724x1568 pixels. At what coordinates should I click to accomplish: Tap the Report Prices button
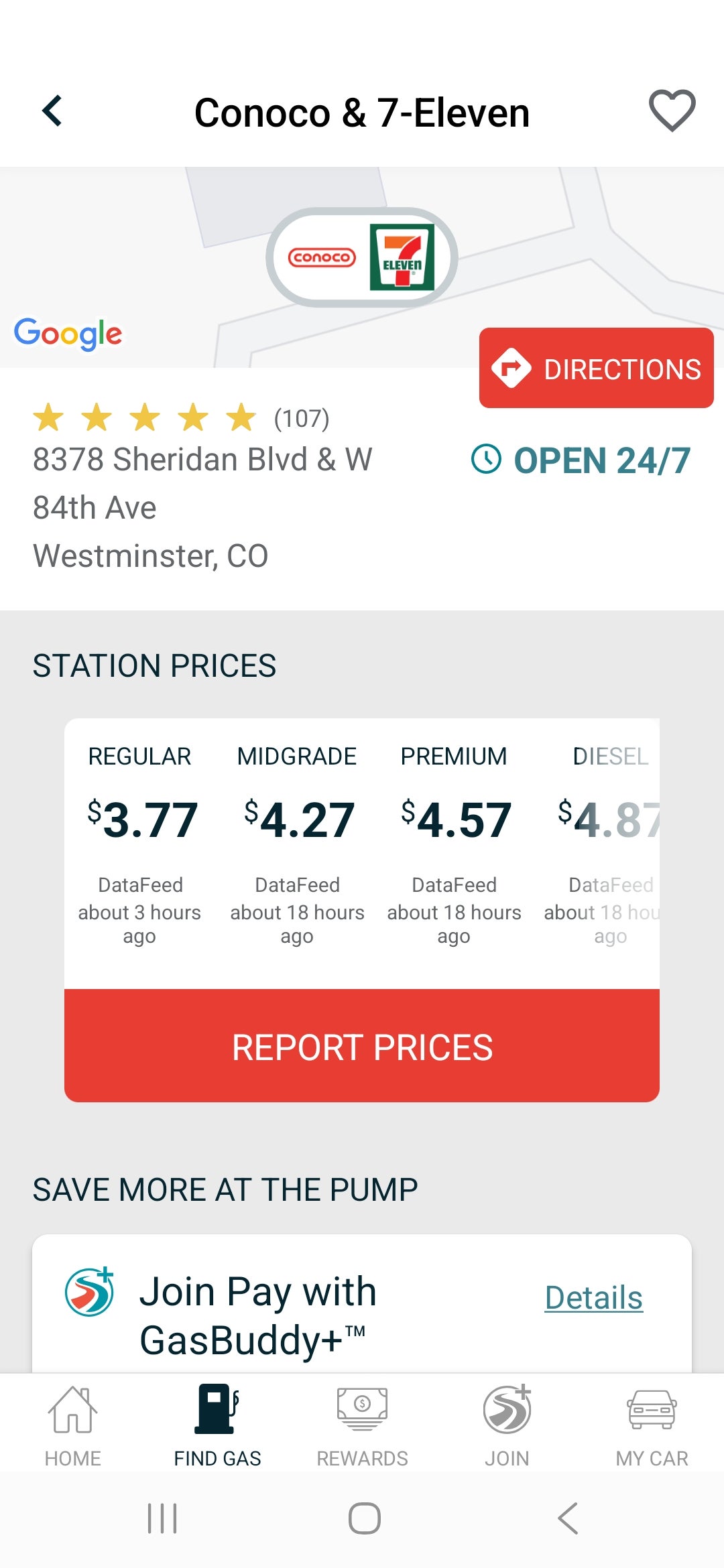362,1047
